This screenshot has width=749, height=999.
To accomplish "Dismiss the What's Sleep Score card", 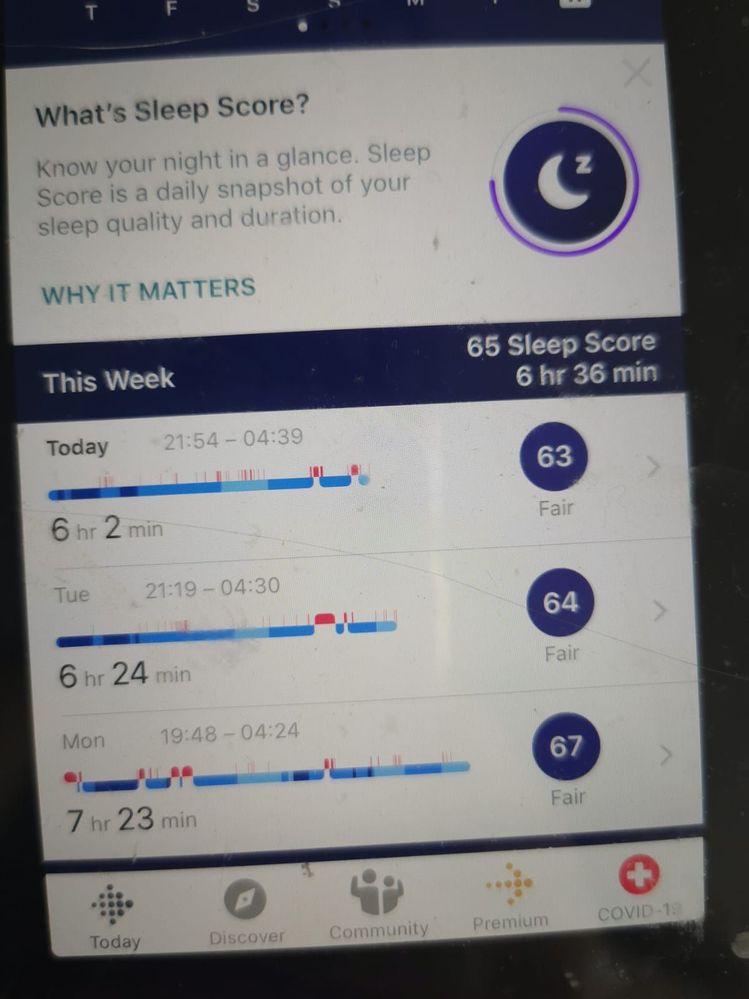I will (x=637, y=71).
